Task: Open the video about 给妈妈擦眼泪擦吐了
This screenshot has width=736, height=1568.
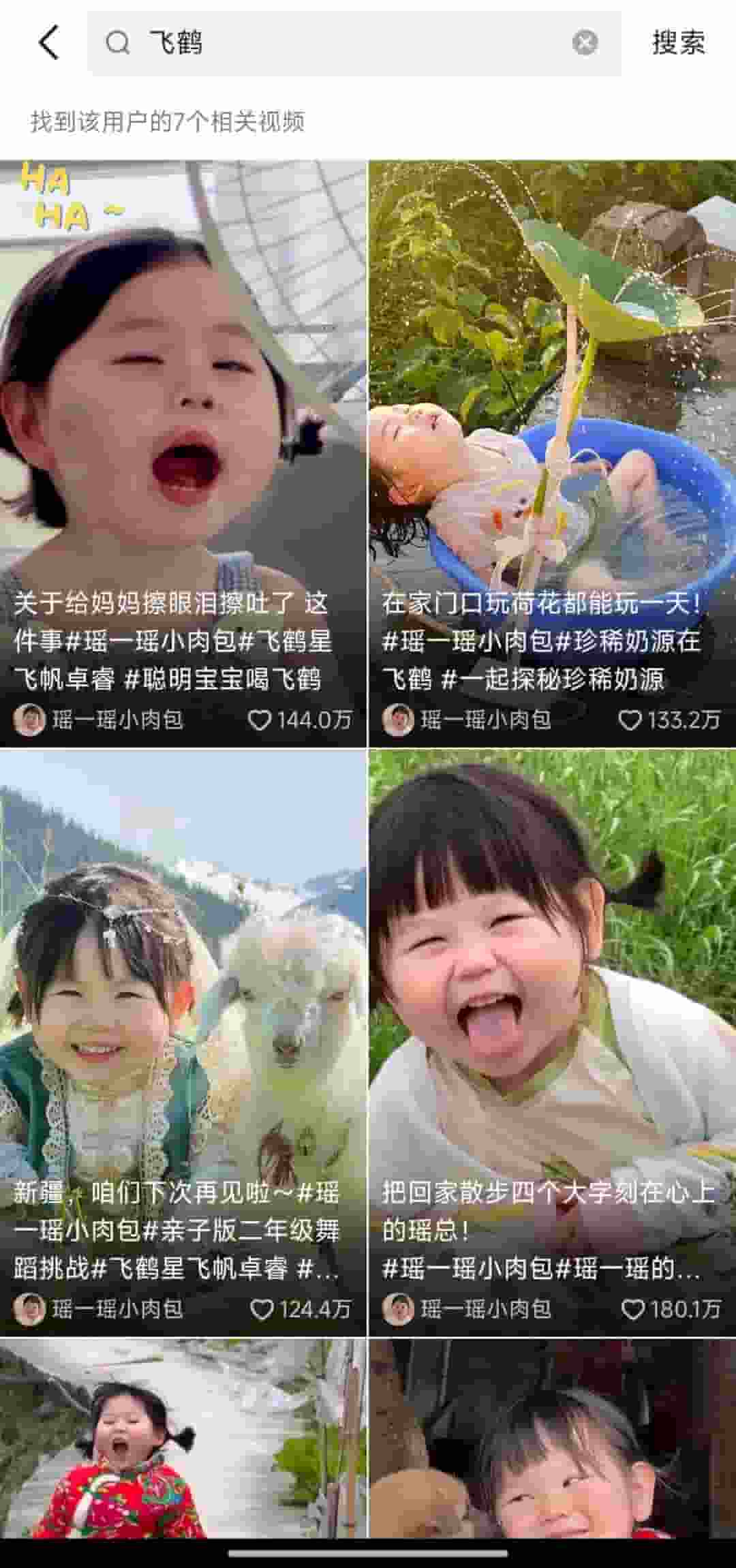Action: click(183, 409)
